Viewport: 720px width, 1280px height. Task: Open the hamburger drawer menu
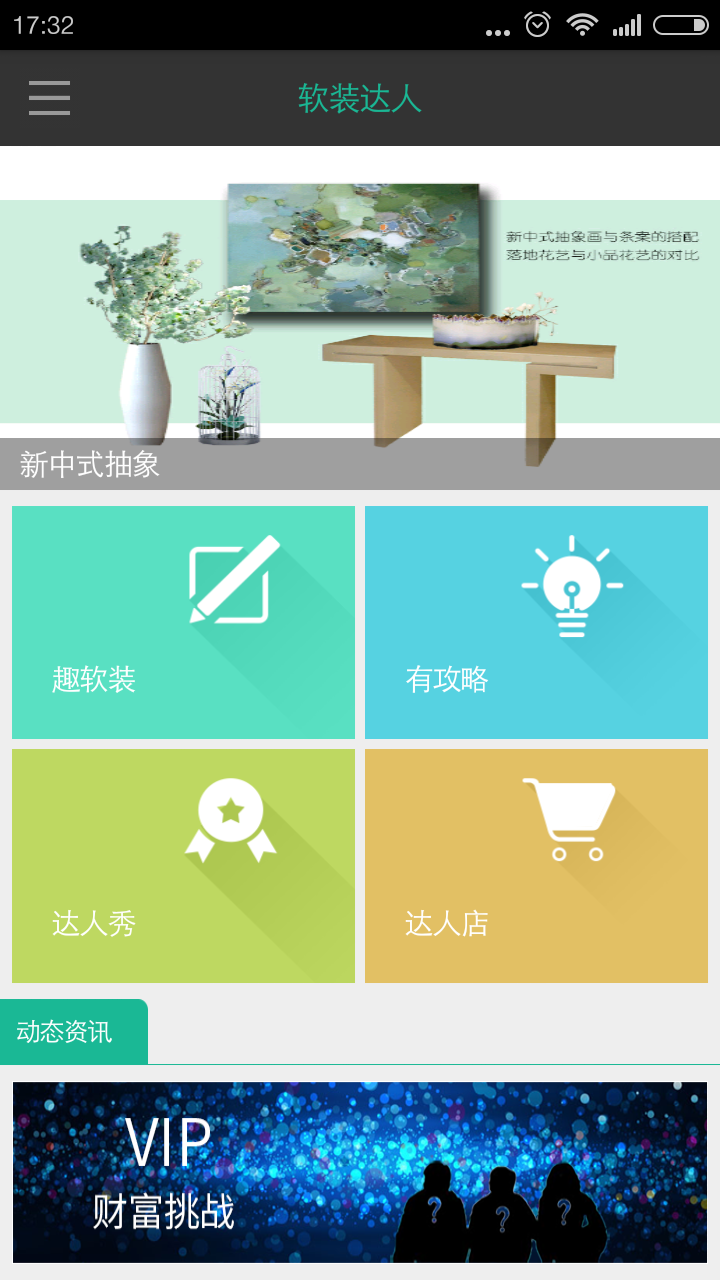coord(49,98)
